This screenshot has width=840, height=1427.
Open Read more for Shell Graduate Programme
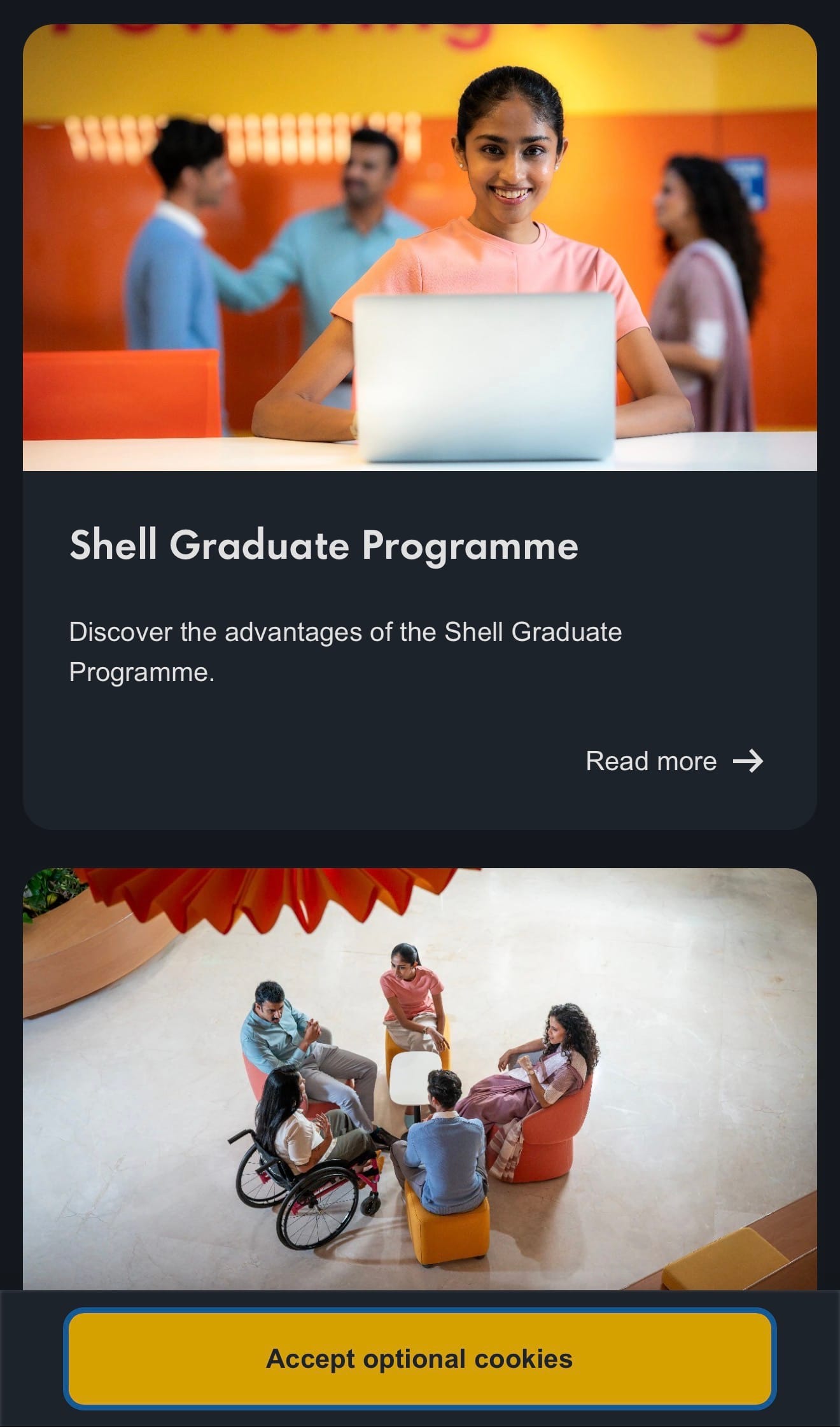(673, 761)
